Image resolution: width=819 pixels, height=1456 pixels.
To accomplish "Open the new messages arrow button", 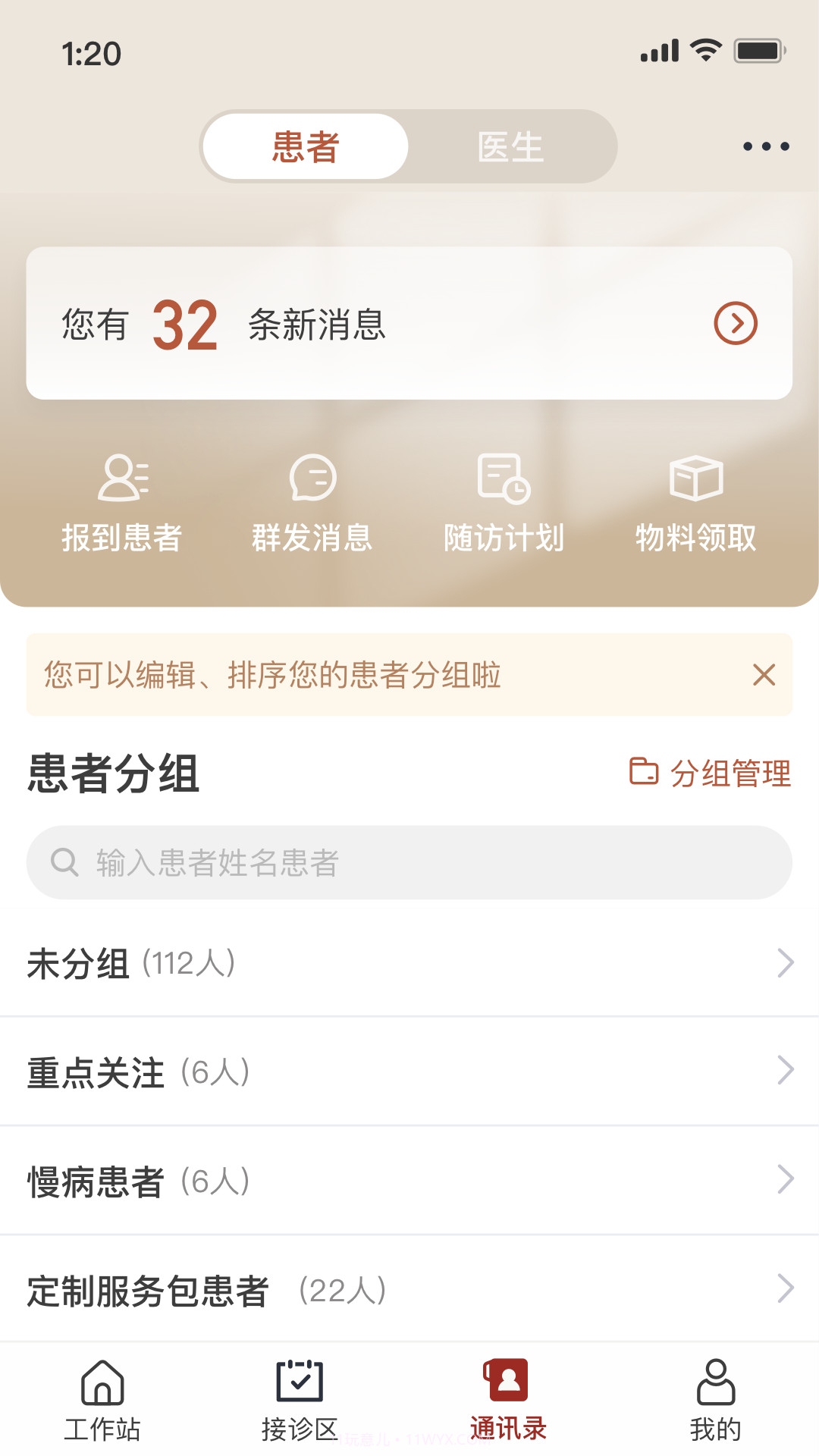I will pos(734,323).
